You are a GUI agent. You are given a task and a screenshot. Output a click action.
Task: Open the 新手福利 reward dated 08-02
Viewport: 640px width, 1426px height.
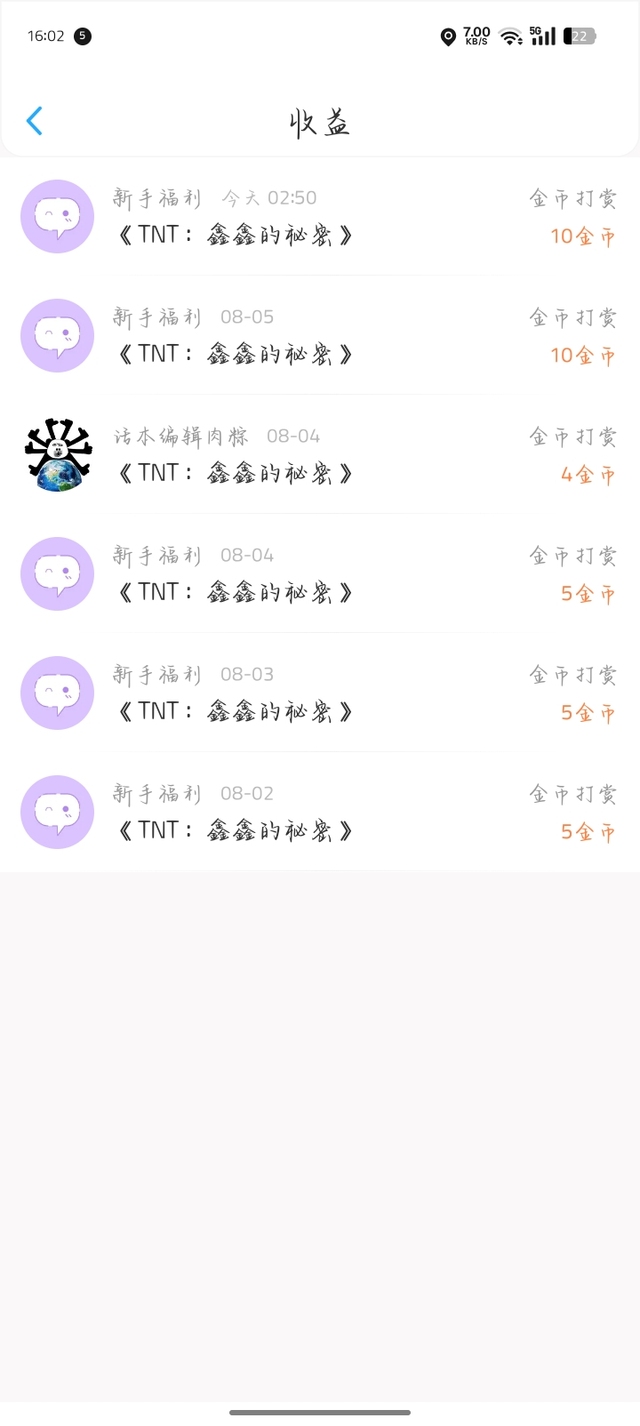(x=318, y=812)
